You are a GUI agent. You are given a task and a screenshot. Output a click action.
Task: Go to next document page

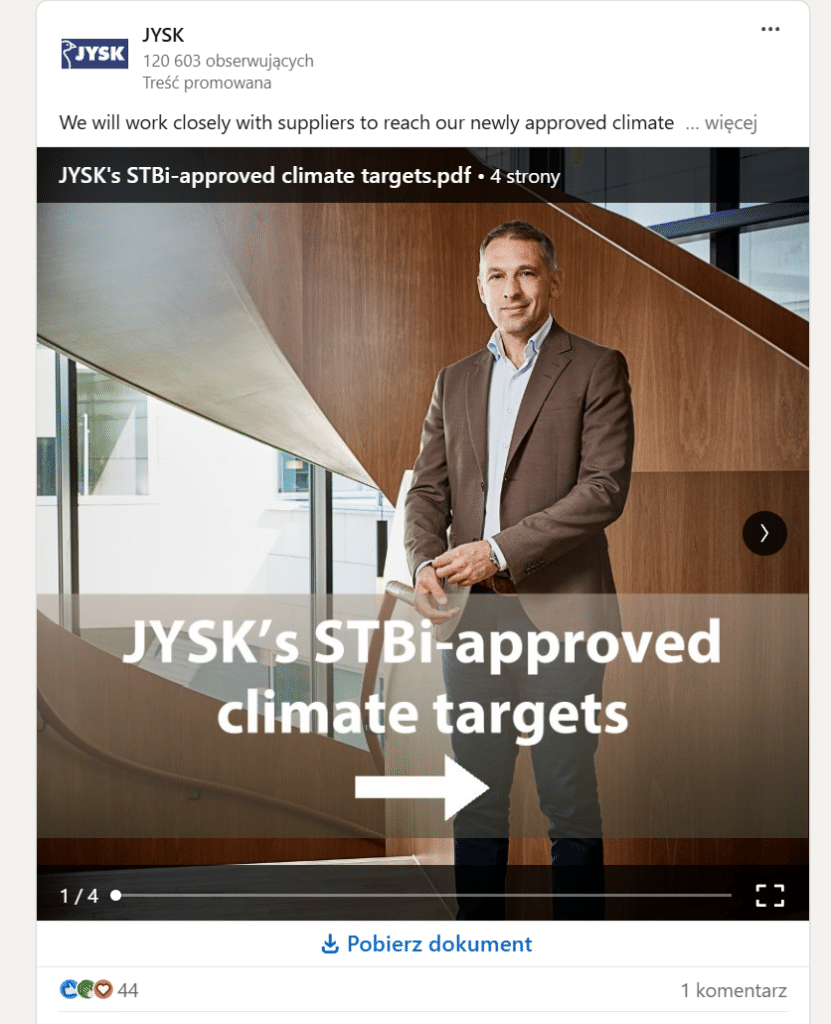[x=764, y=533]
